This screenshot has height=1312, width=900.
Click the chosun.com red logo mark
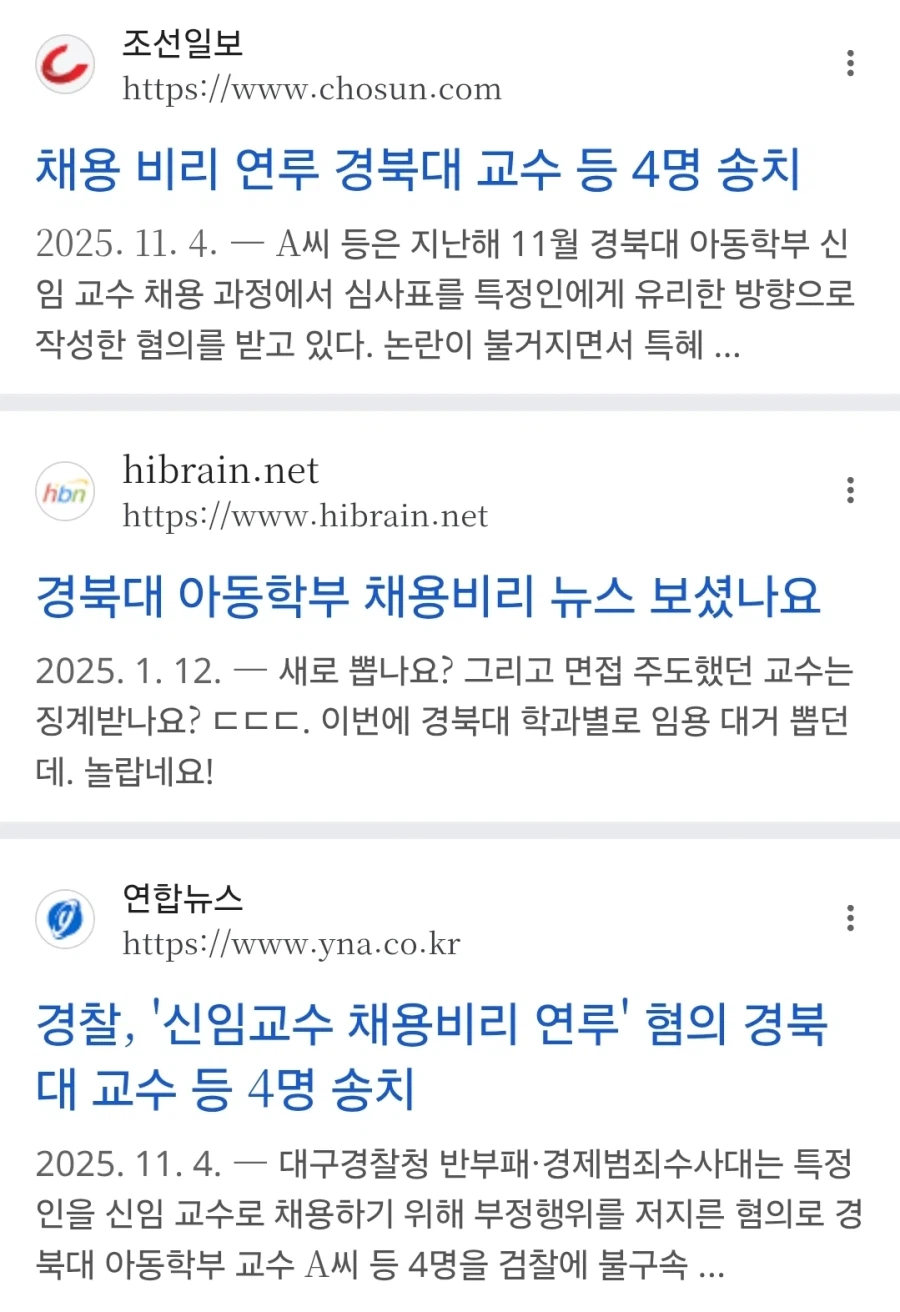[64, 63]
